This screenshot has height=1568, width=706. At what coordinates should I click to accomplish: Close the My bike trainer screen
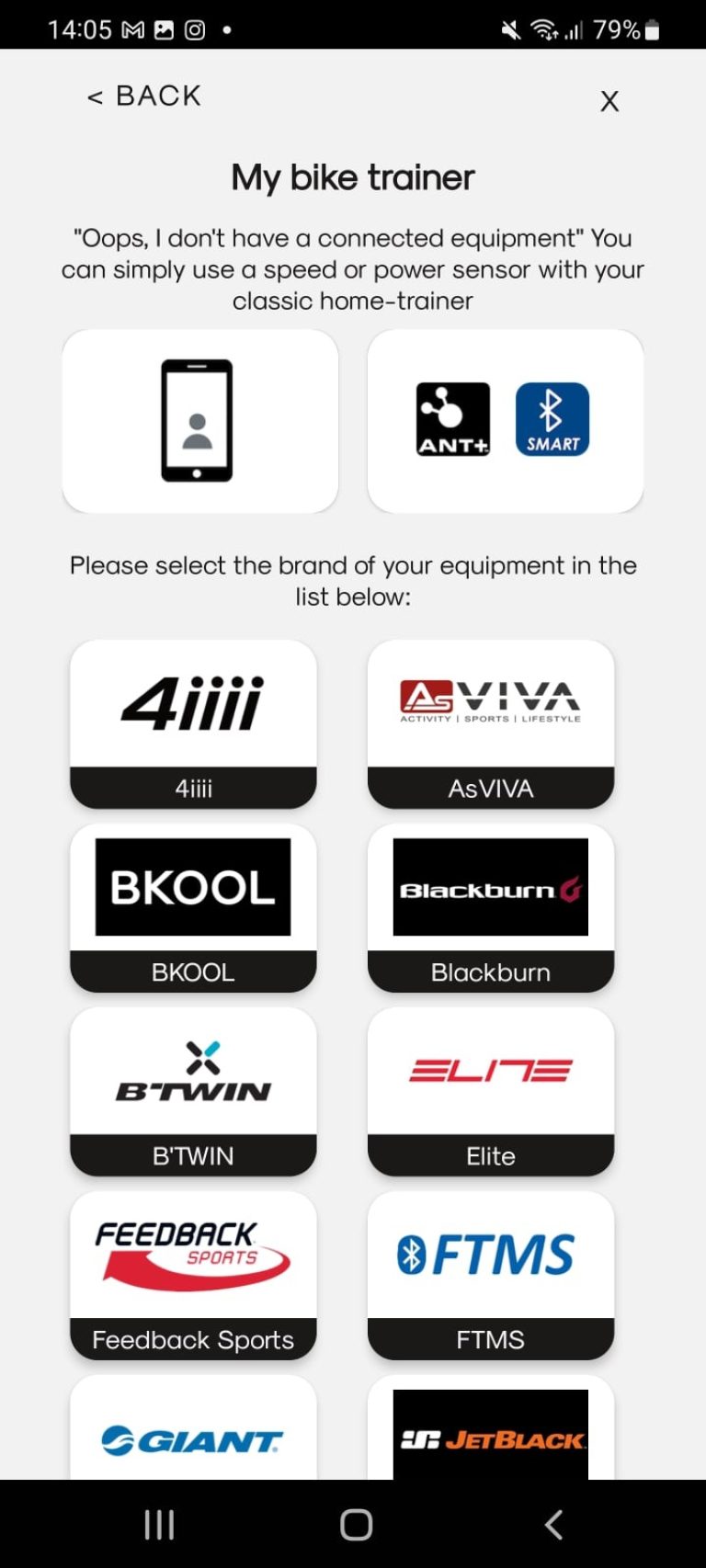click(609, 101)
